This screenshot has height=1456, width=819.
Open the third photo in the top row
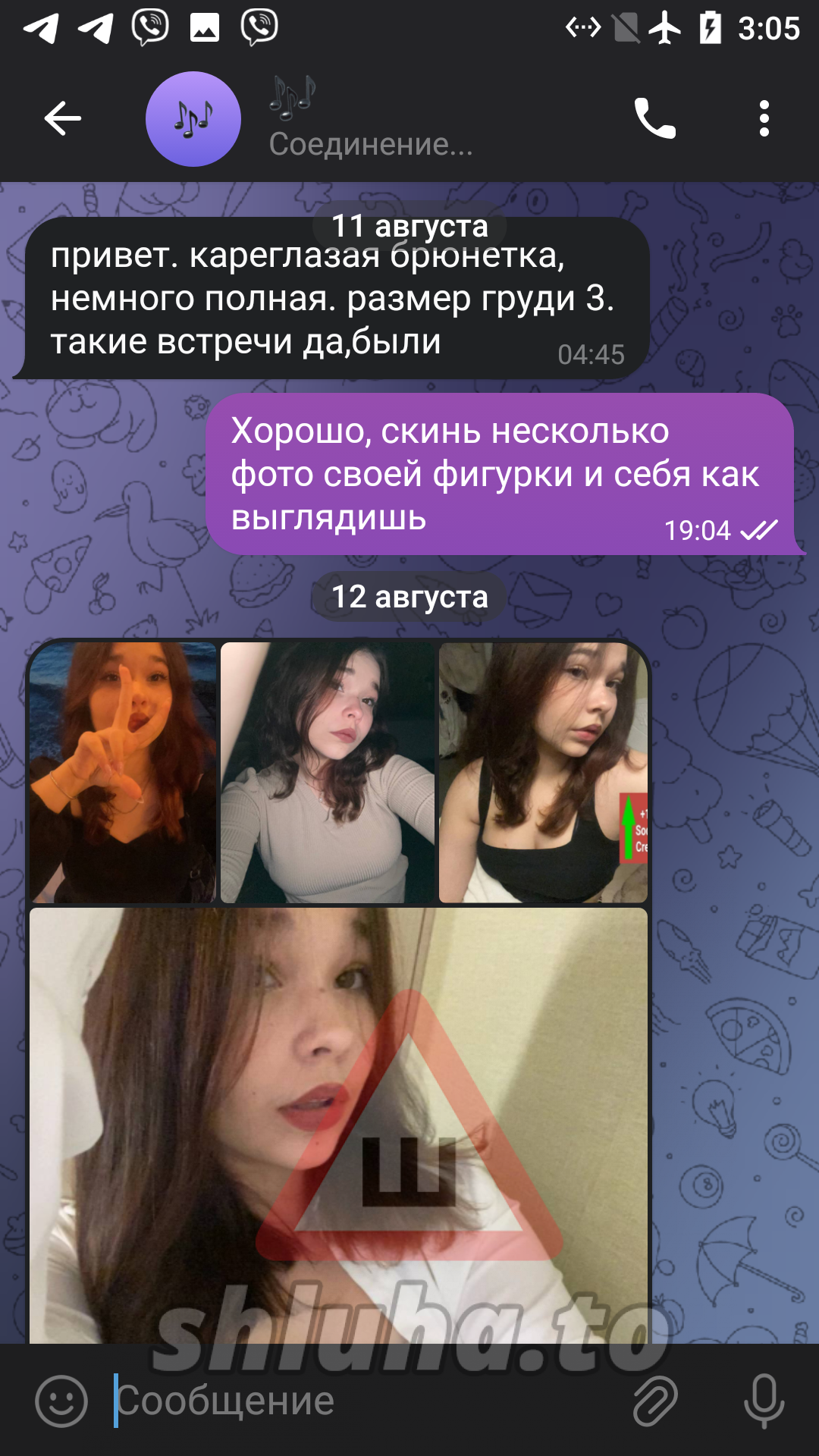point(543,772)
